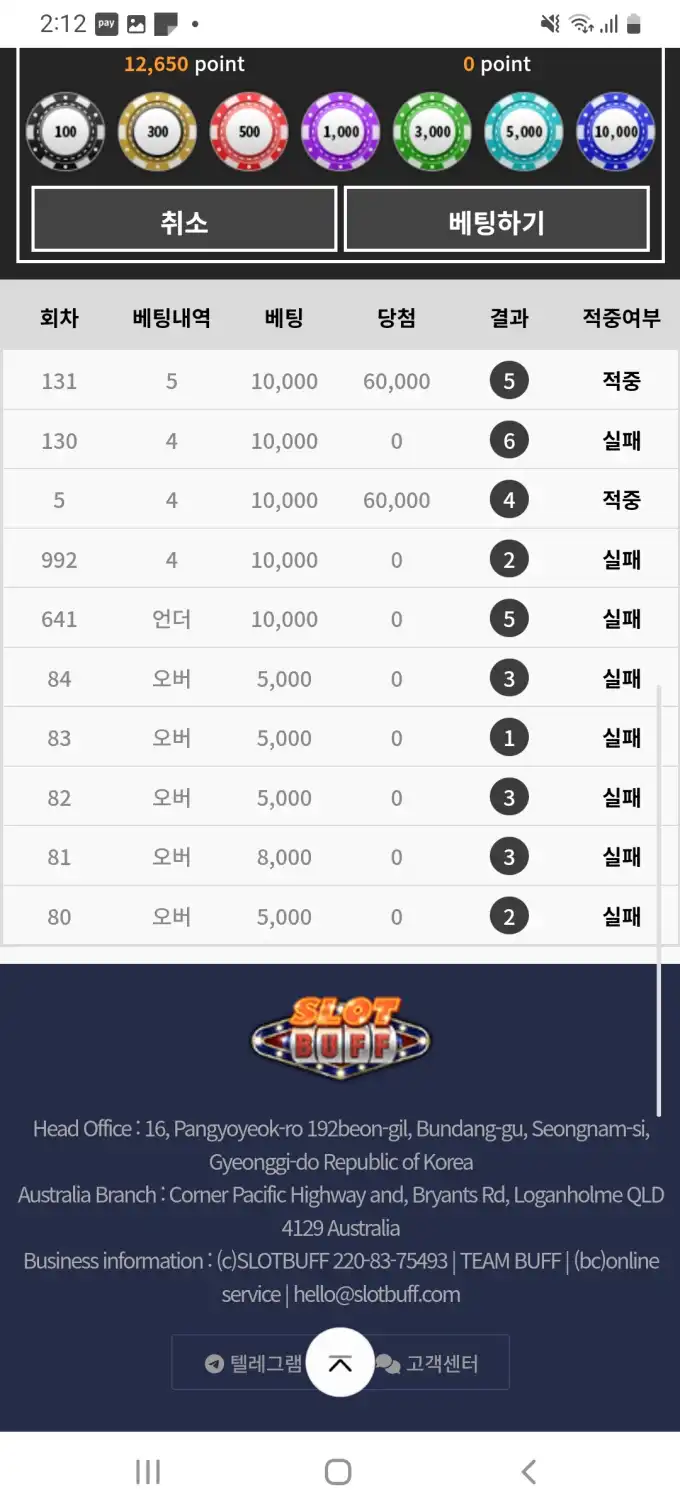Tap the 취소 cancel button
The height and width of the screenshot is (1511, 680).
point(184,220)
